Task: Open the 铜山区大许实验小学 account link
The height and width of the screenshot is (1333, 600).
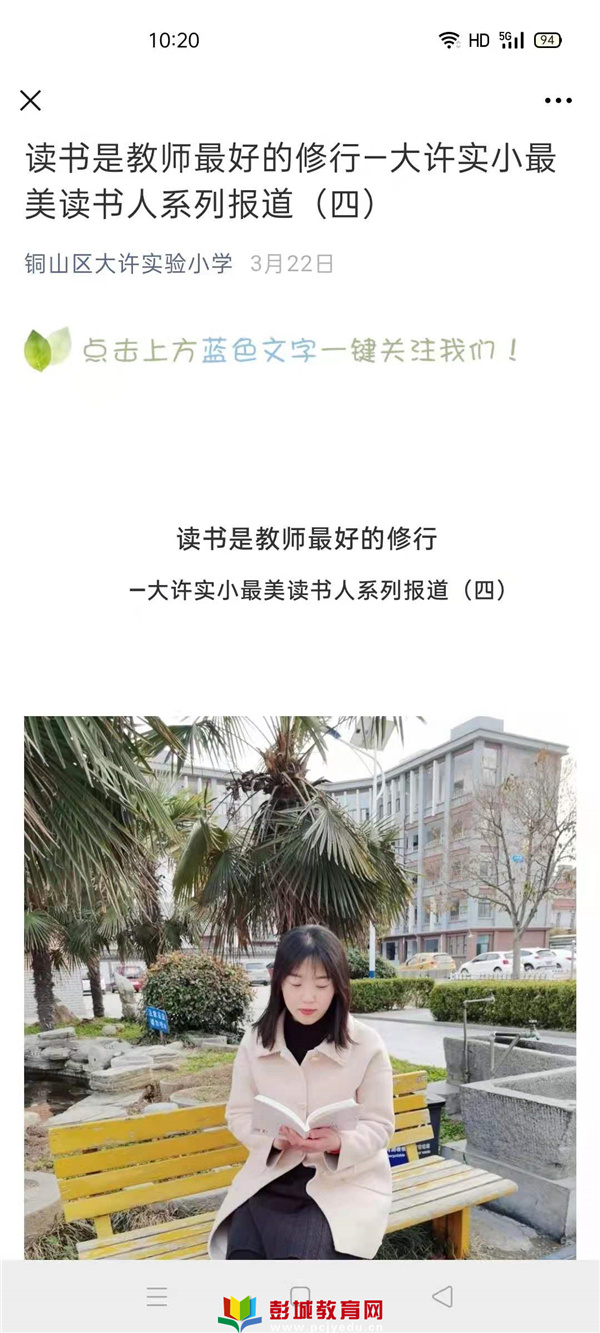Action: click(x=128, y=264)
